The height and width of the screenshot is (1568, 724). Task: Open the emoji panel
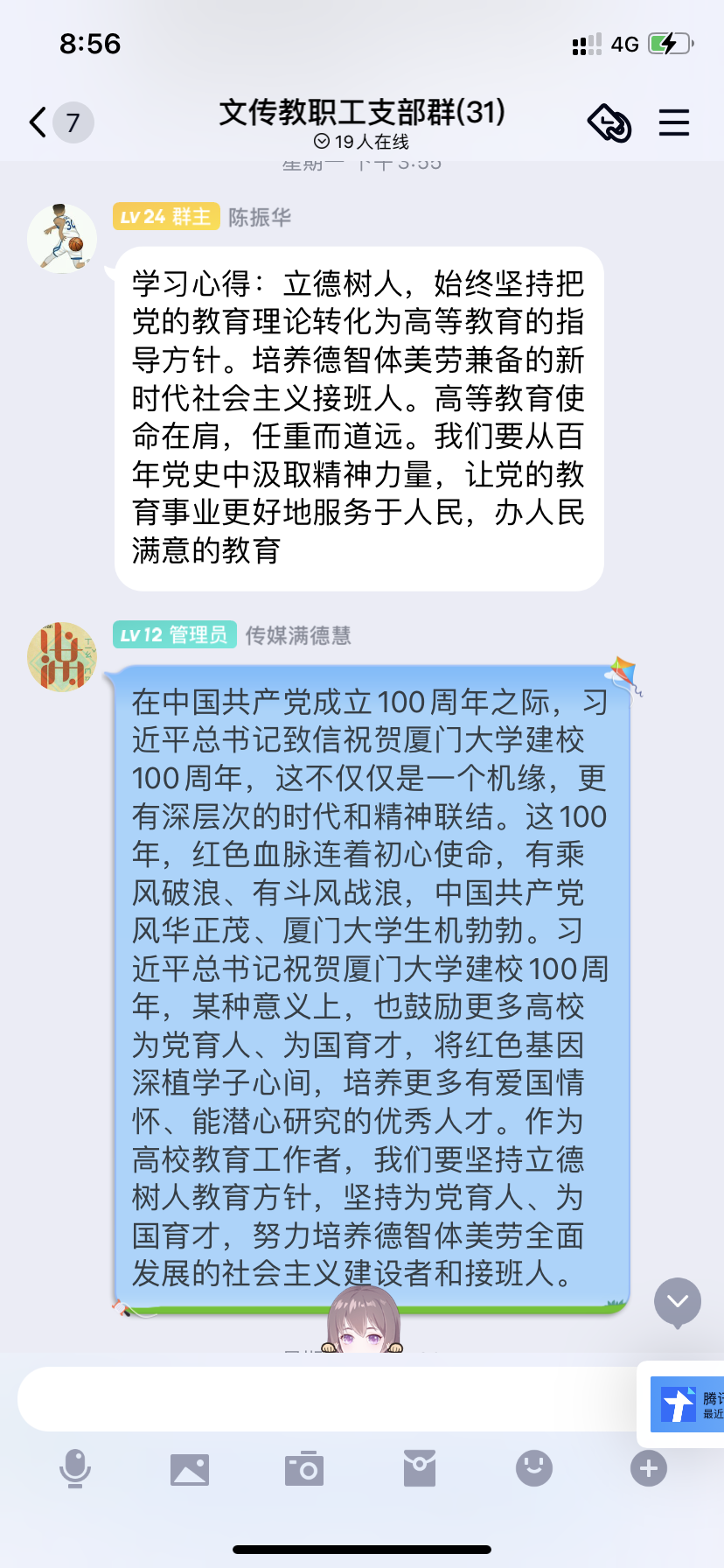point(534,1468)
